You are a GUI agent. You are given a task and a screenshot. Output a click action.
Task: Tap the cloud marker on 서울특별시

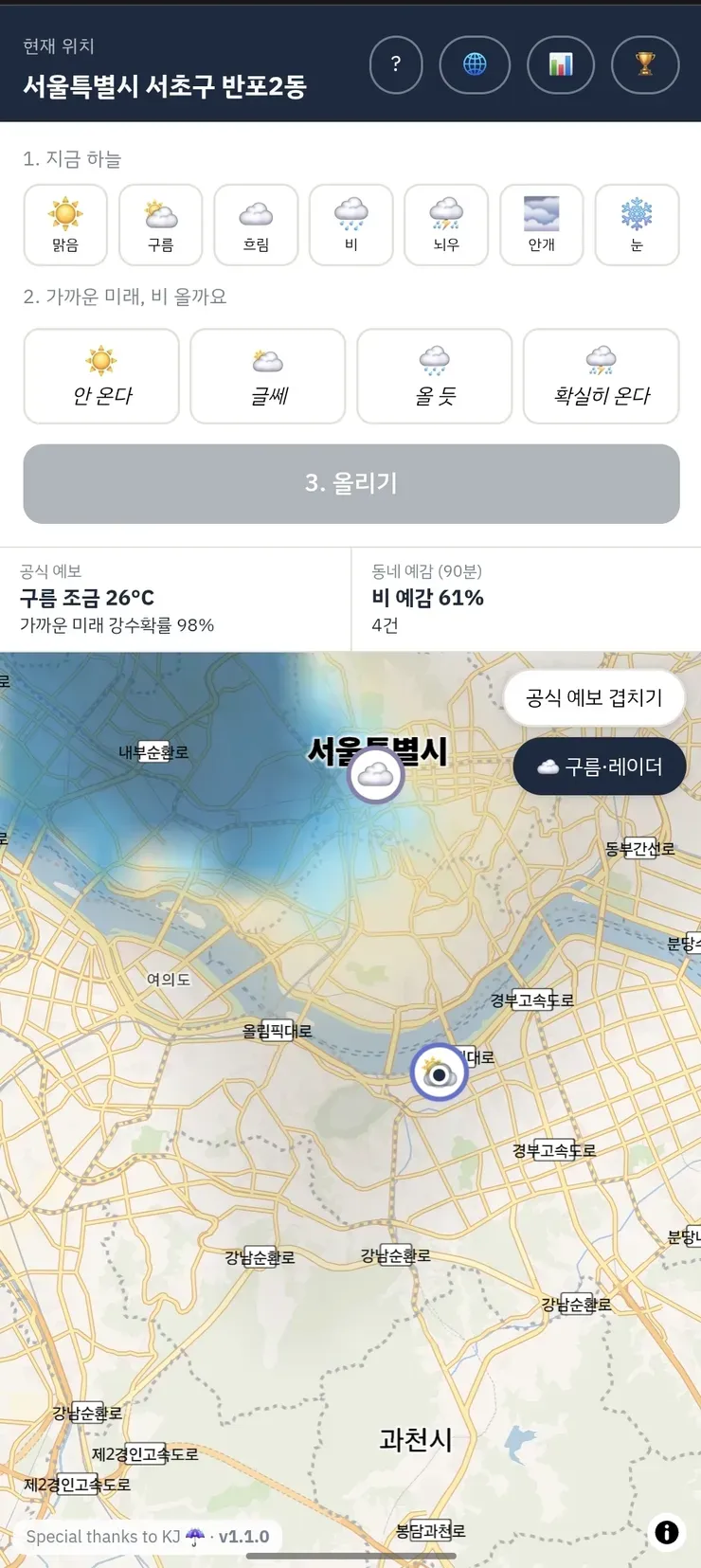tap(376, 775)
